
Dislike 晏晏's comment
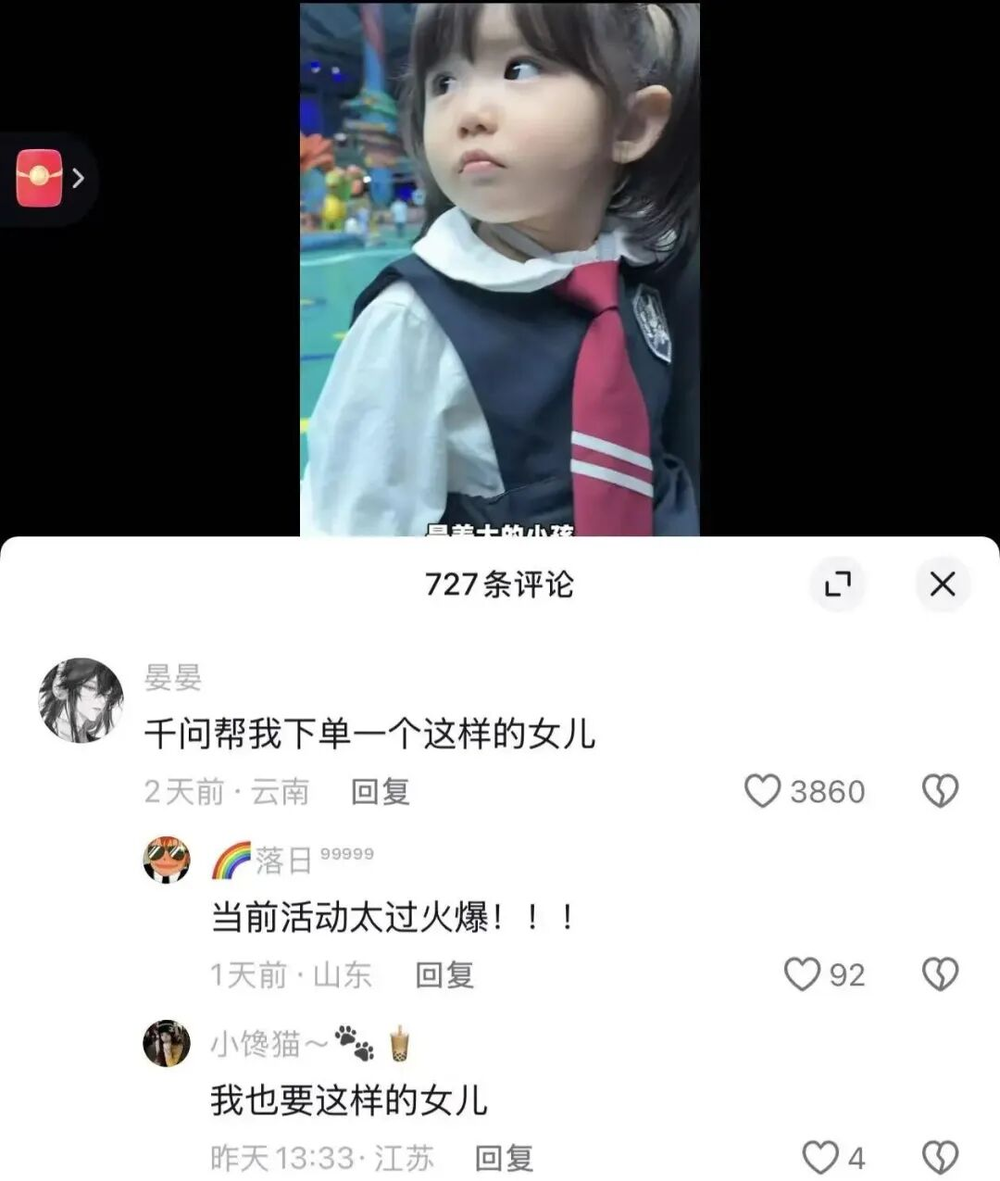[x=939, y=792]
